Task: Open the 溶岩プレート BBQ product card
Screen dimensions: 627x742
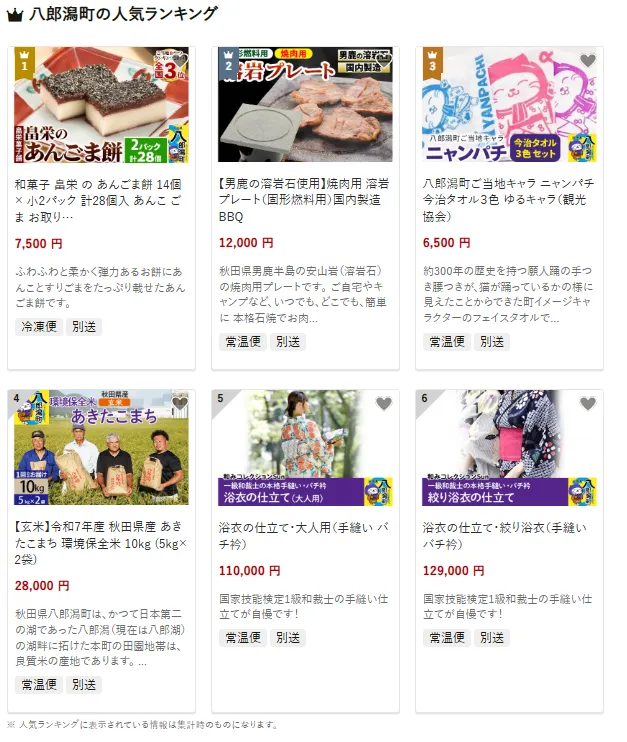Action: (x=304, y=198)
